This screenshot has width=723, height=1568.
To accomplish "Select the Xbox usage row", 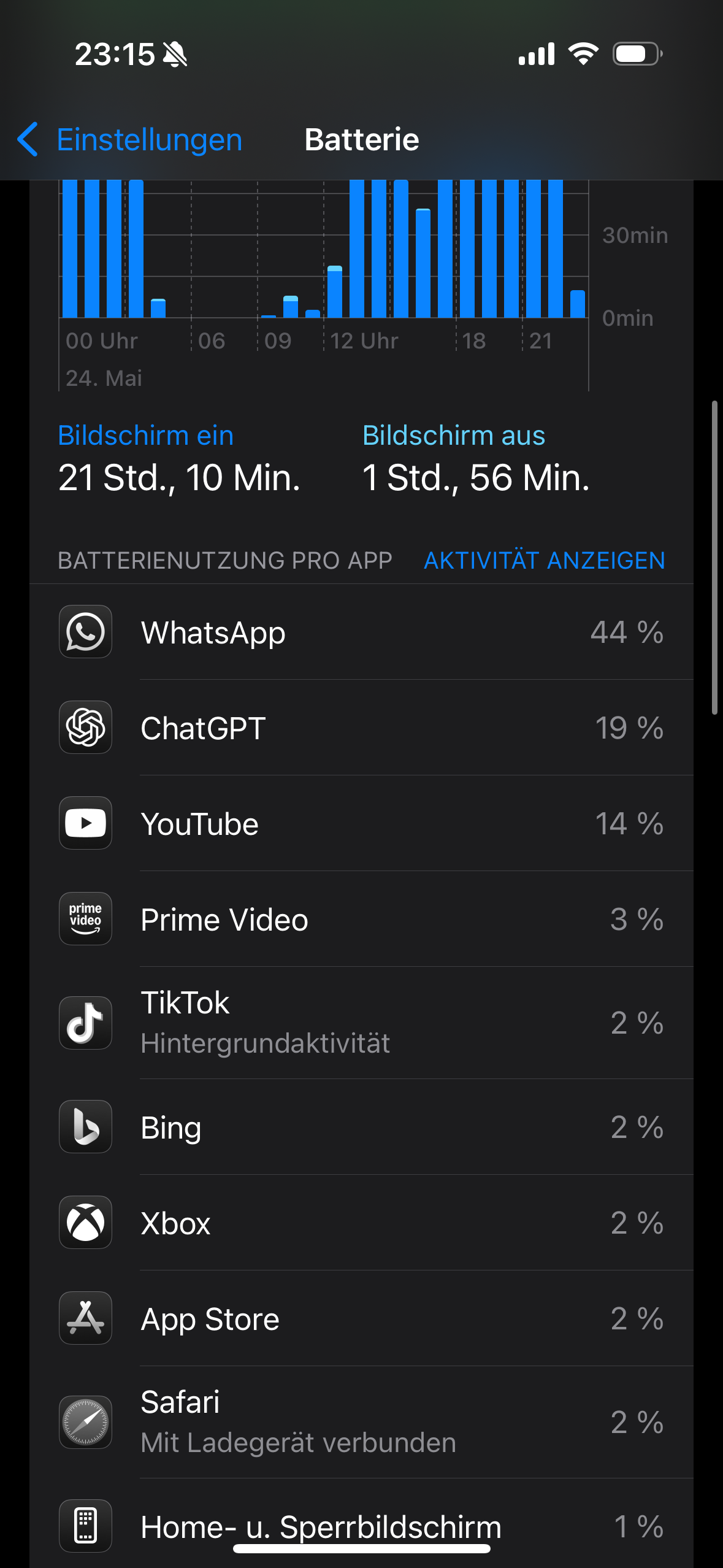I will tap(361, 1223).
